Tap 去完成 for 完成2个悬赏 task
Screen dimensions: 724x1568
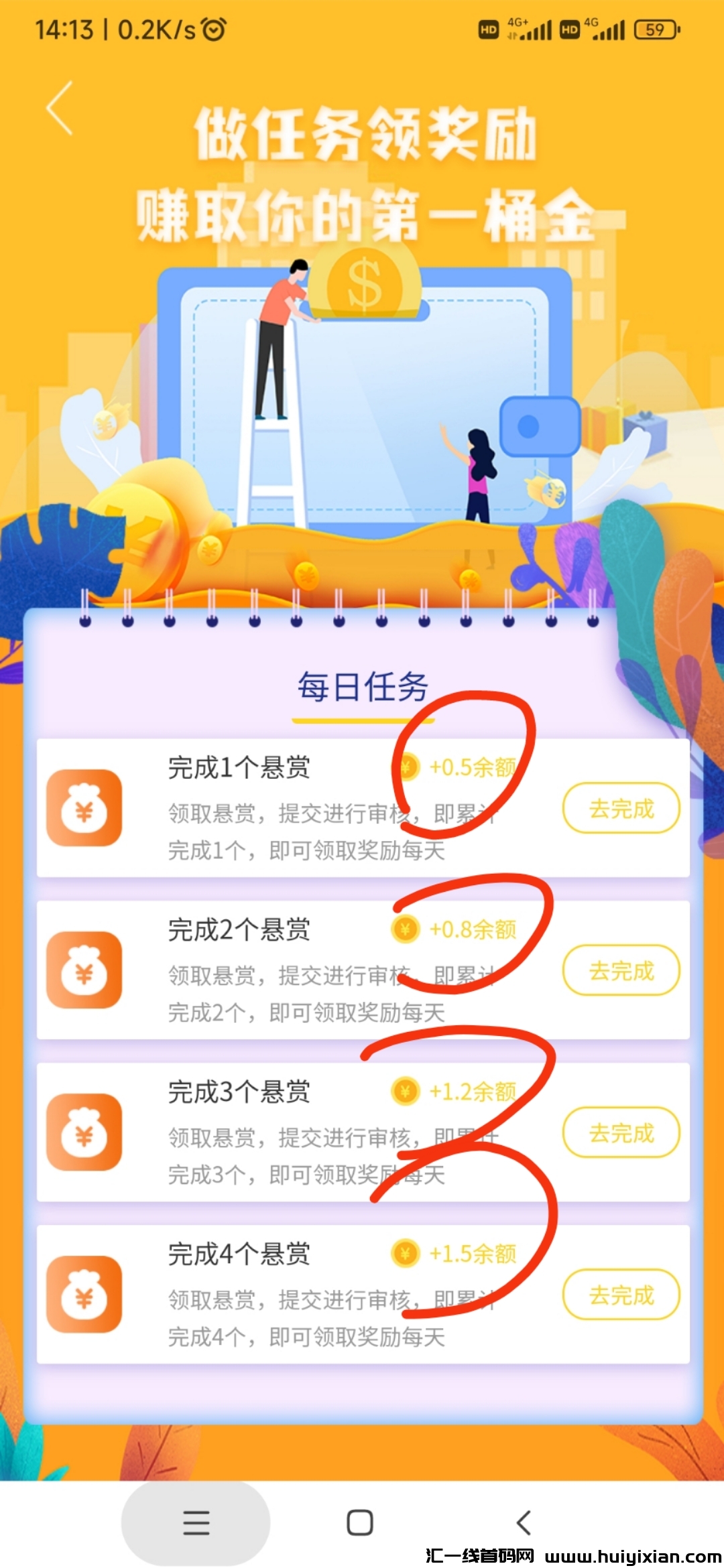pyautogui.click(x=621, y=971)
